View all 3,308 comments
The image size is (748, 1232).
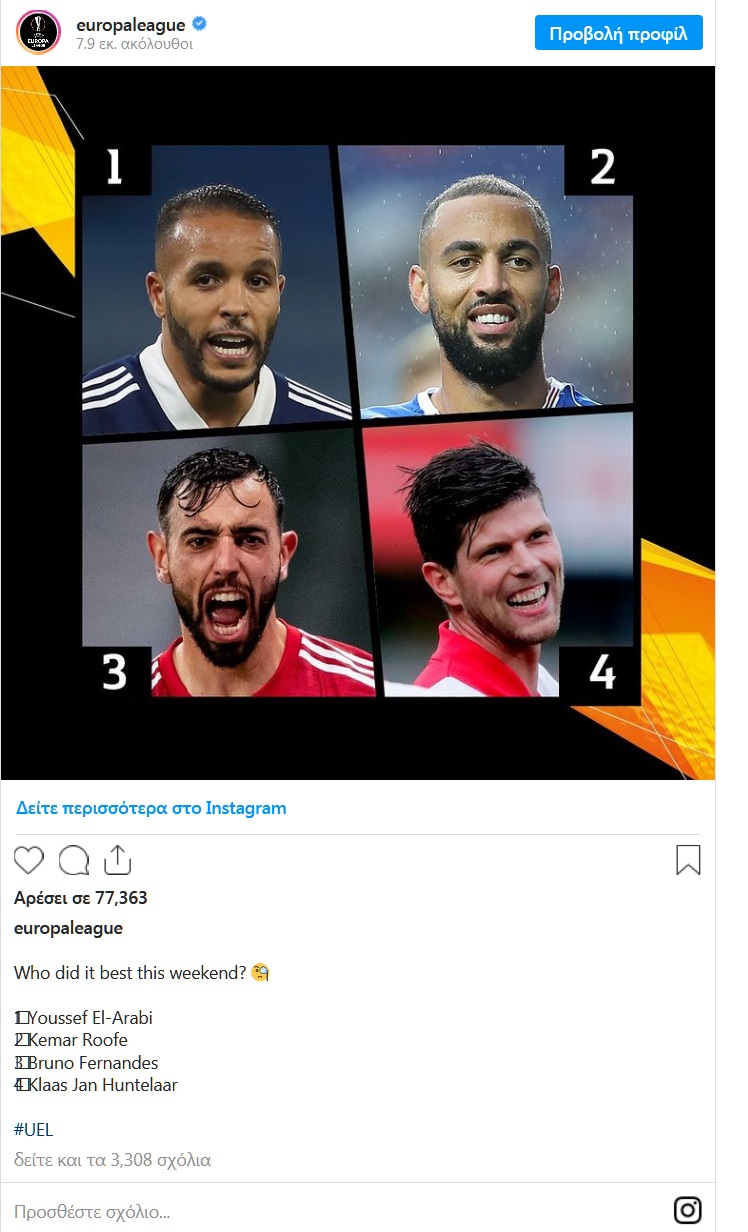point(112,1161)
